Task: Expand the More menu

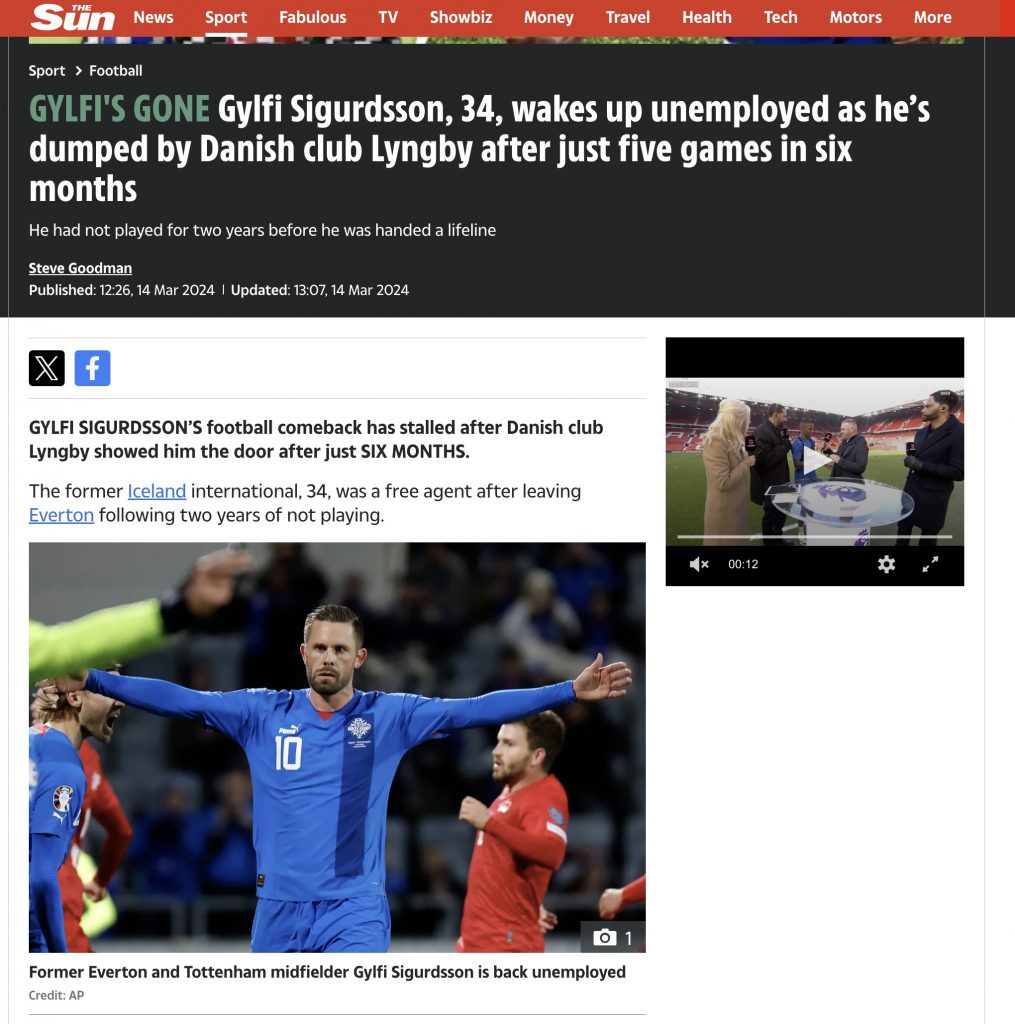Action: pos(932,17)
